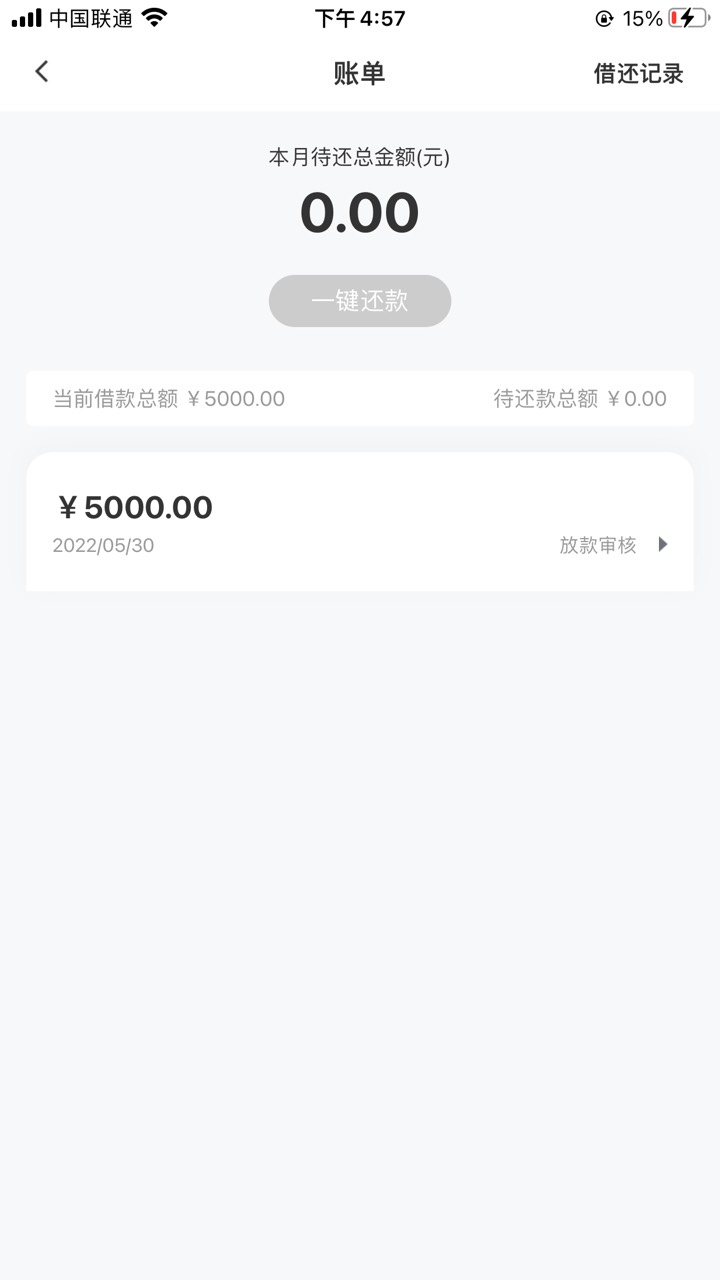The height and width of the screenshot is (1280, 720).
Task: Go back using the top-left arrow
Action: point(41,72)
